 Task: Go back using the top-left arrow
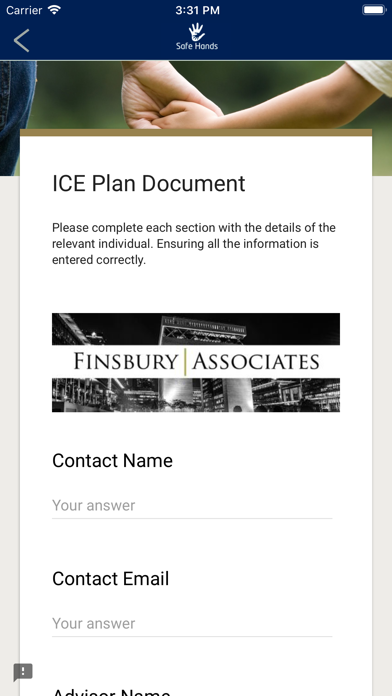click(x=21, y=40)
